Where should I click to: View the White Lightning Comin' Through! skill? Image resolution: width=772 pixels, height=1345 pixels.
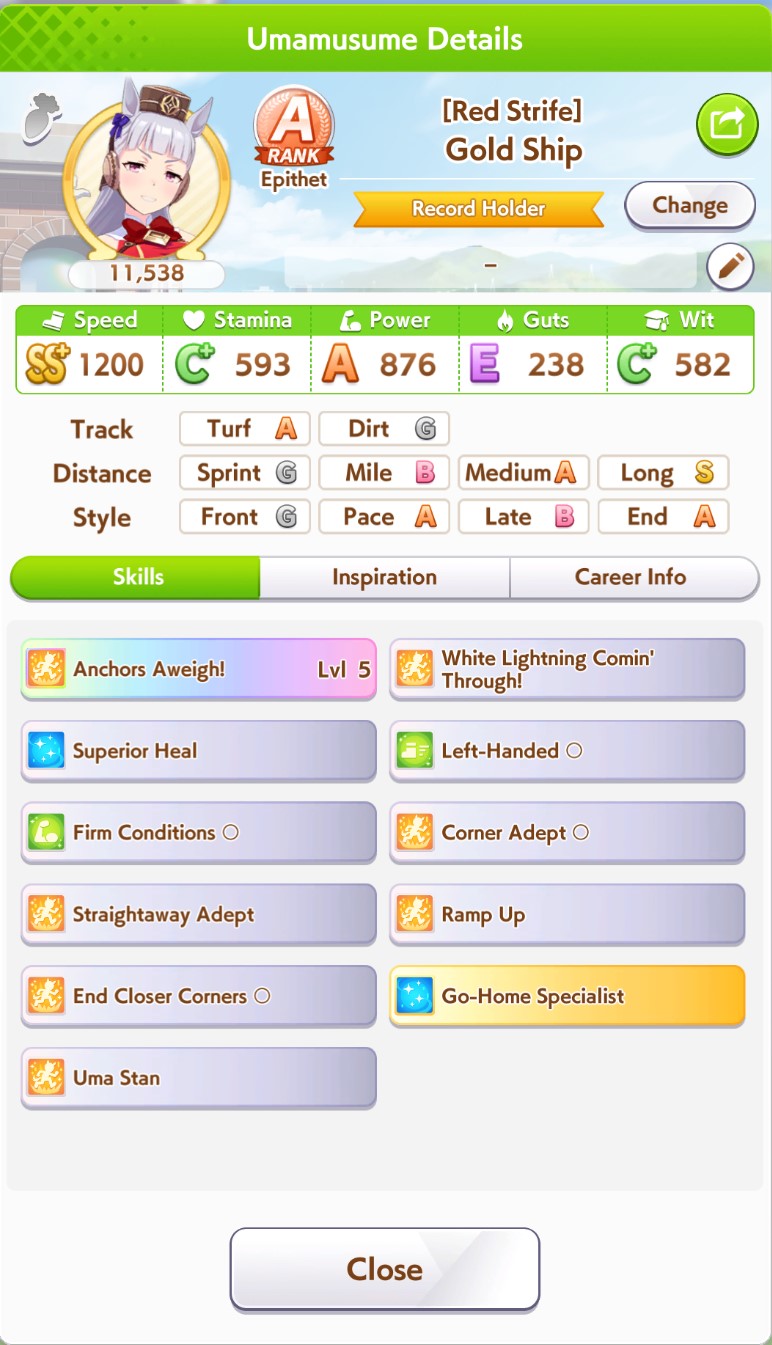click(567, 669)
